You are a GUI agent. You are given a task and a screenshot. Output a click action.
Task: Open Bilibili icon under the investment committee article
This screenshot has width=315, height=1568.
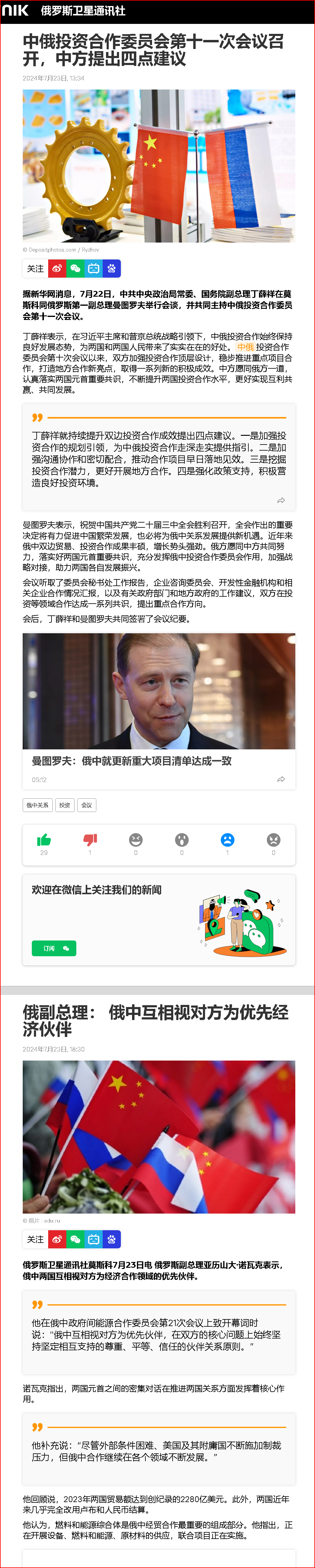(x=93, y=269)
